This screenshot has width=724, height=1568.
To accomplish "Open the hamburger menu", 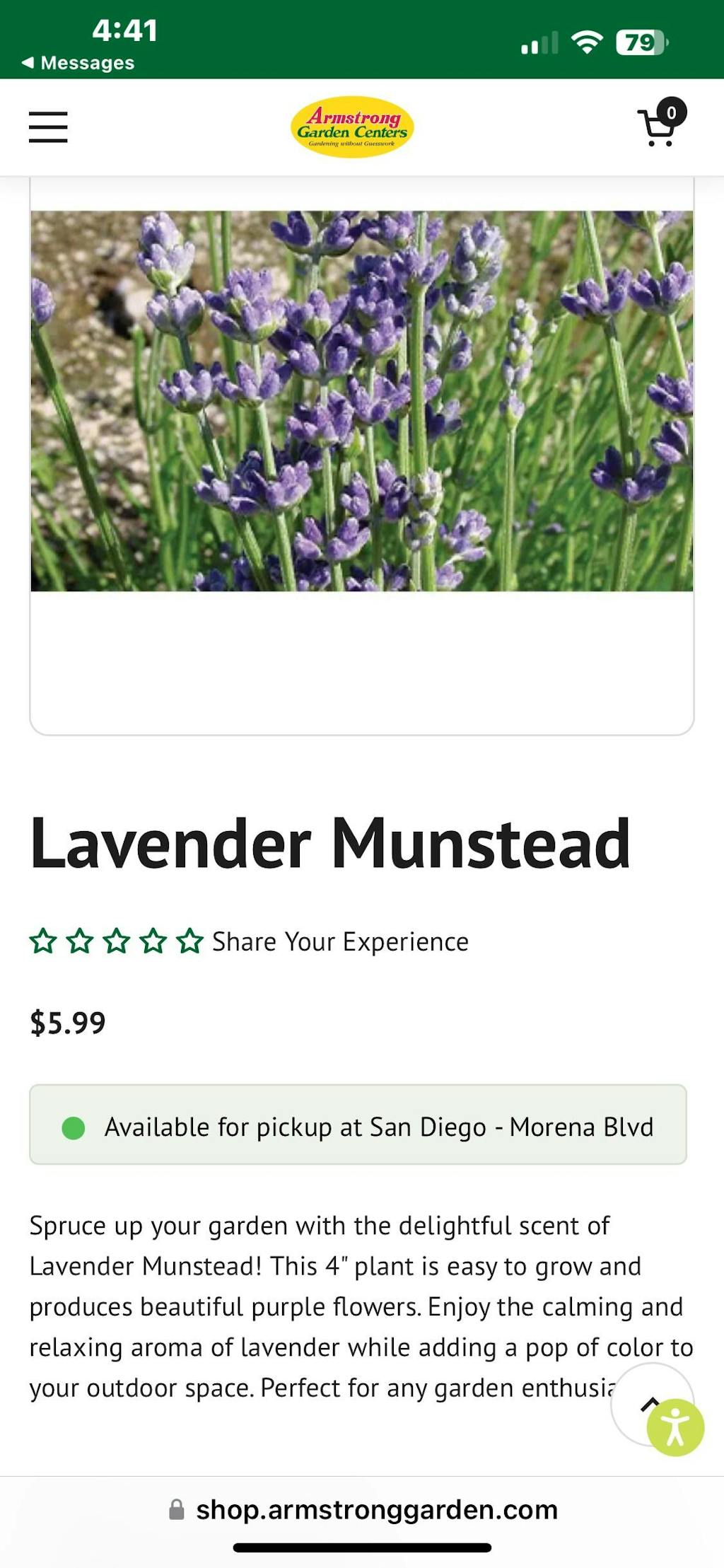I will (x=48, y=127).
